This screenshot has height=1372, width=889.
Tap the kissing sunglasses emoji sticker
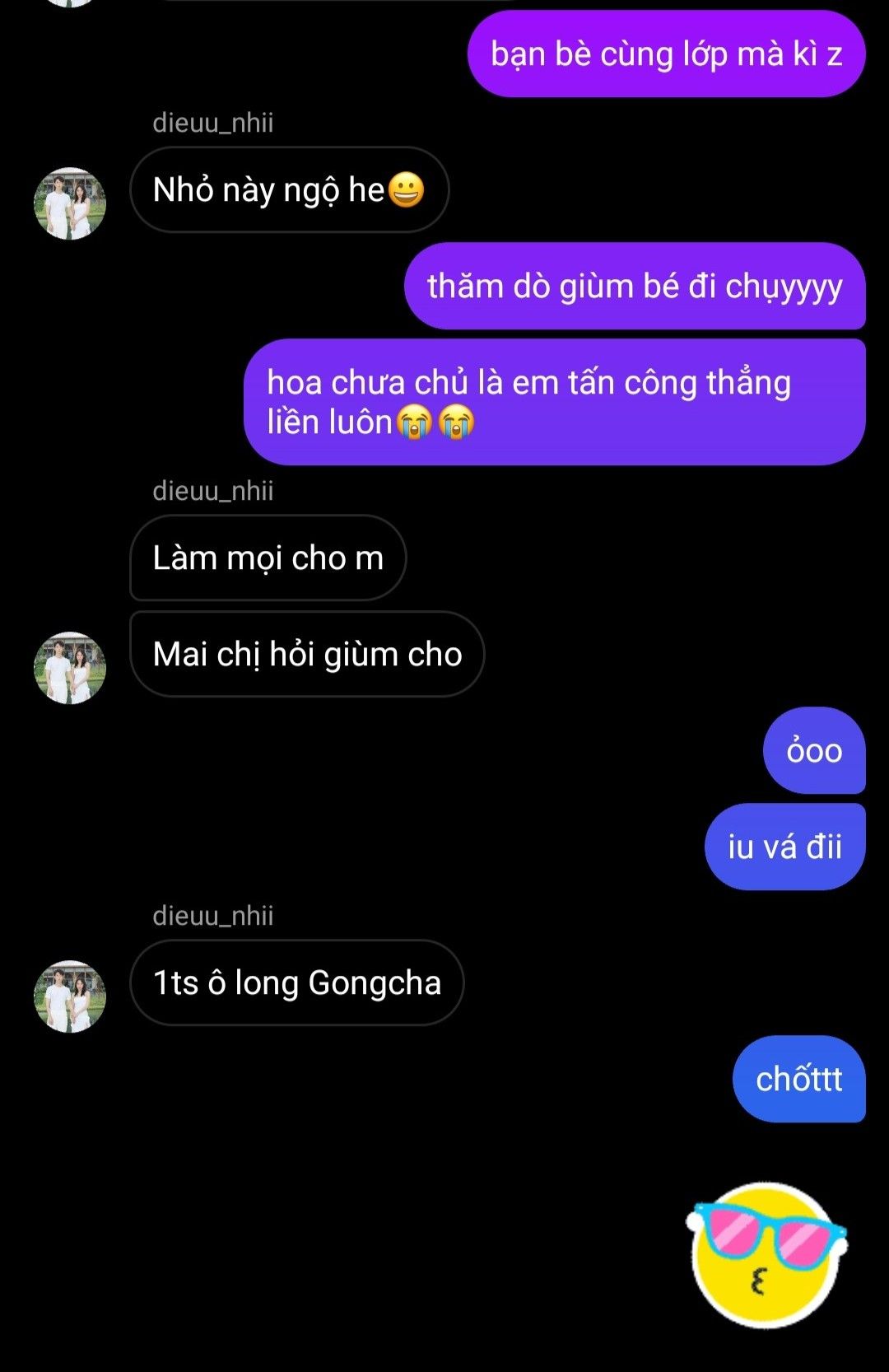coord(766,1255)
